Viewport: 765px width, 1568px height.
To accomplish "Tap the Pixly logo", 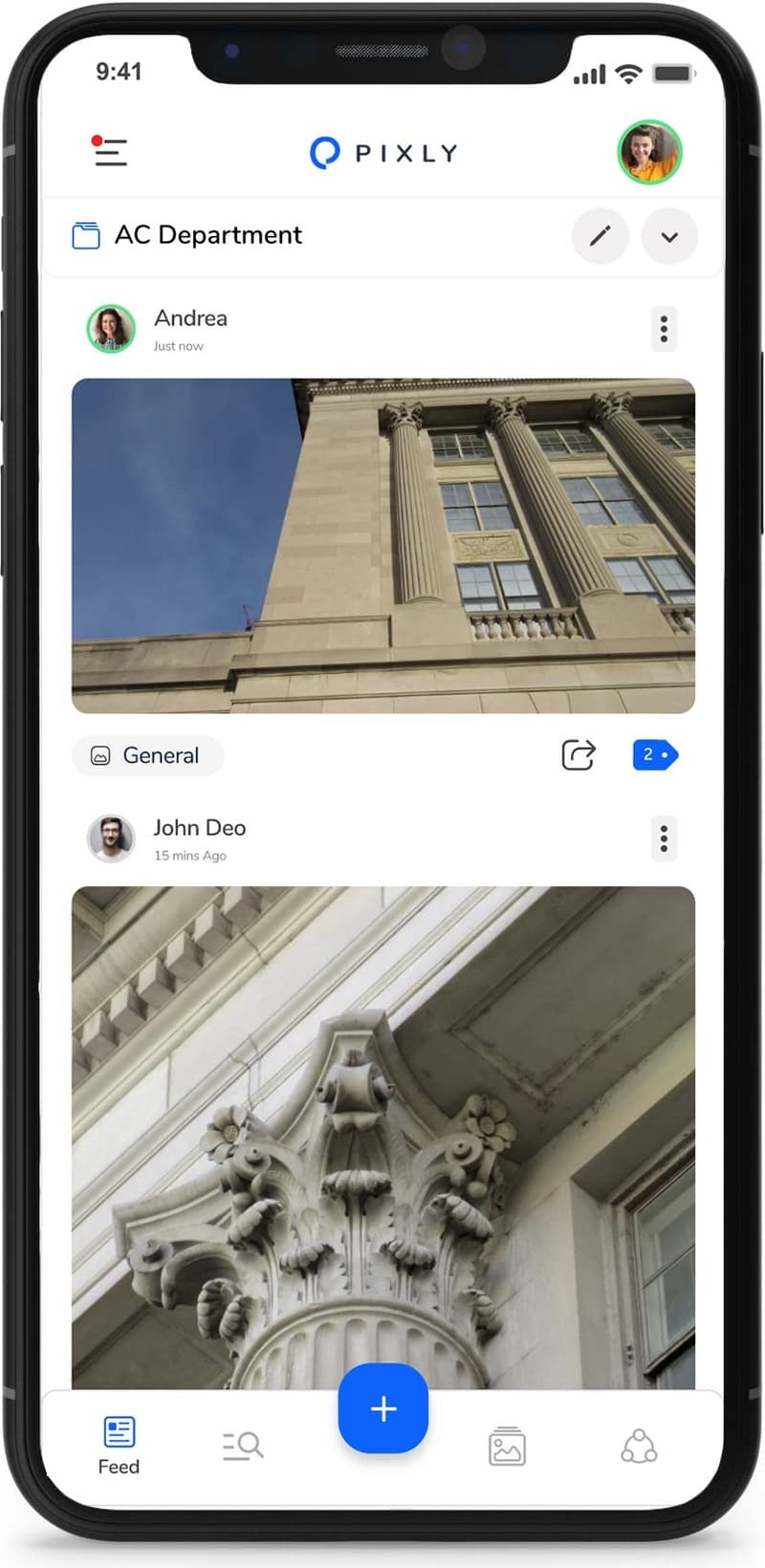I will pyautogui.click(x=382, y=152).
